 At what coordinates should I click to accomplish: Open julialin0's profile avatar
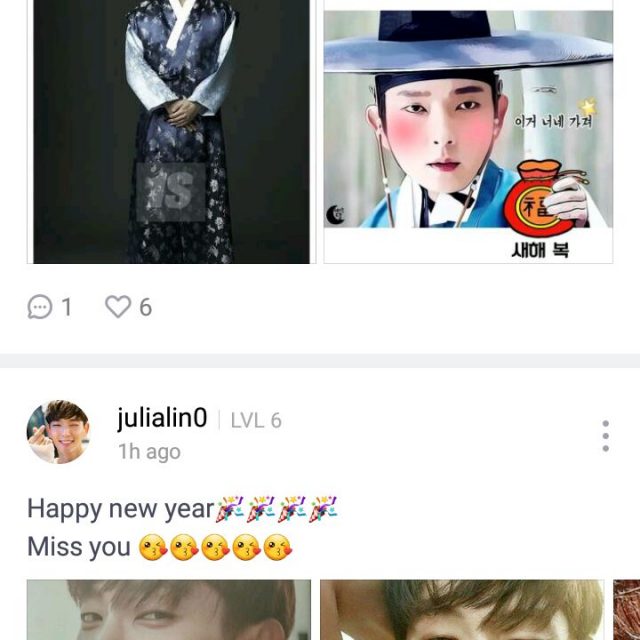(x=57, y=432)
